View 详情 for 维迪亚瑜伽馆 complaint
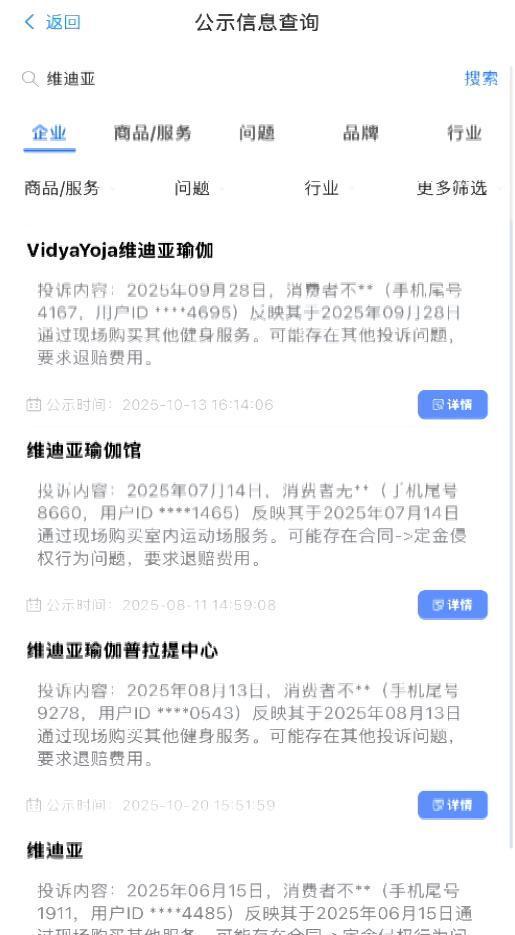The image size is (515, 935). 452,605
